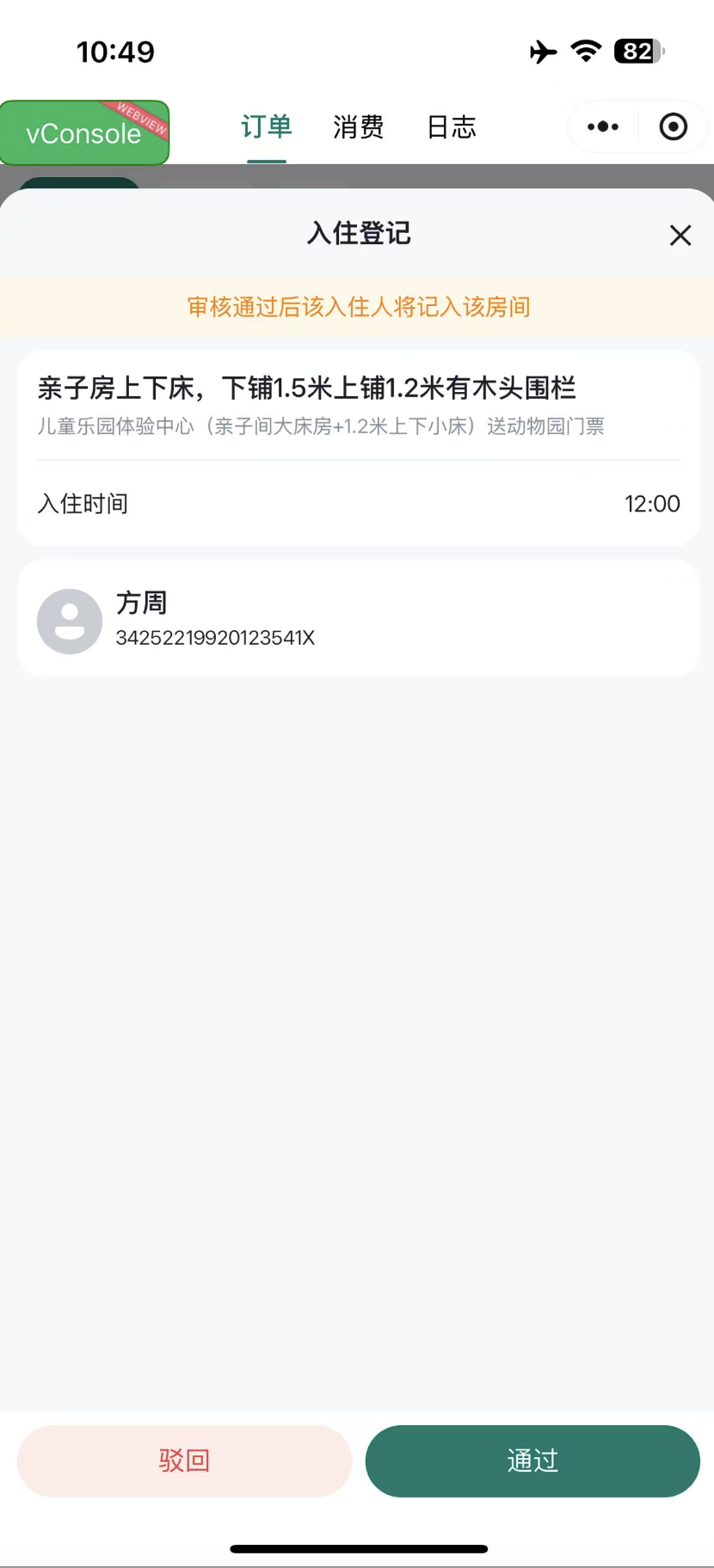Viewport: 714px width, 1568px height.
Task: Open the vConsole debug panel
Action: pyautogui.click(x=84, y=133)
